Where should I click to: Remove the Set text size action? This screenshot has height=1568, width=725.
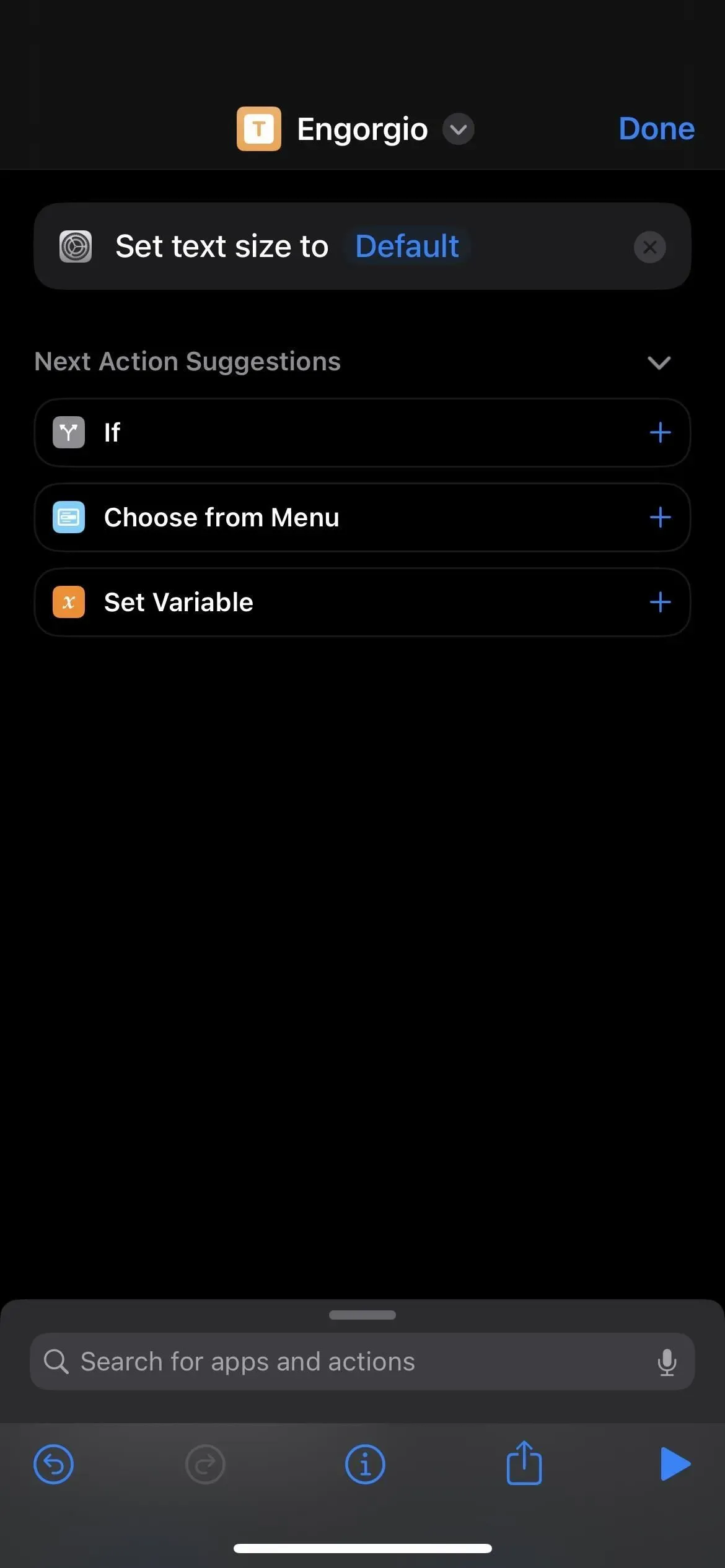[x=649, y=247]
